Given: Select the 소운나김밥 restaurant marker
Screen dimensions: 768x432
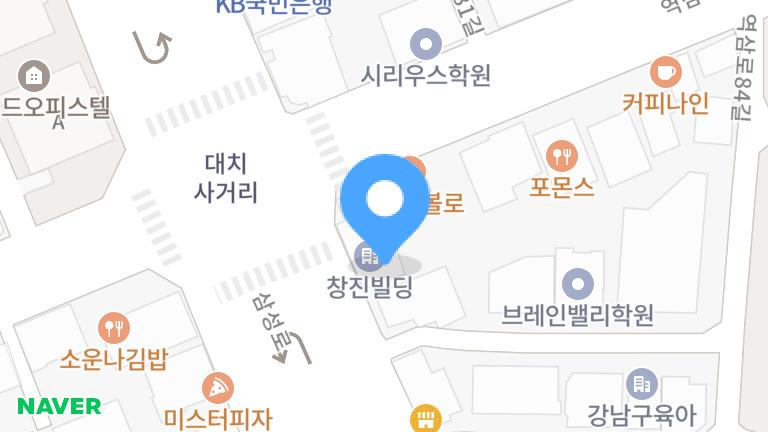Looking at the screenshot, I should point(114,327).
